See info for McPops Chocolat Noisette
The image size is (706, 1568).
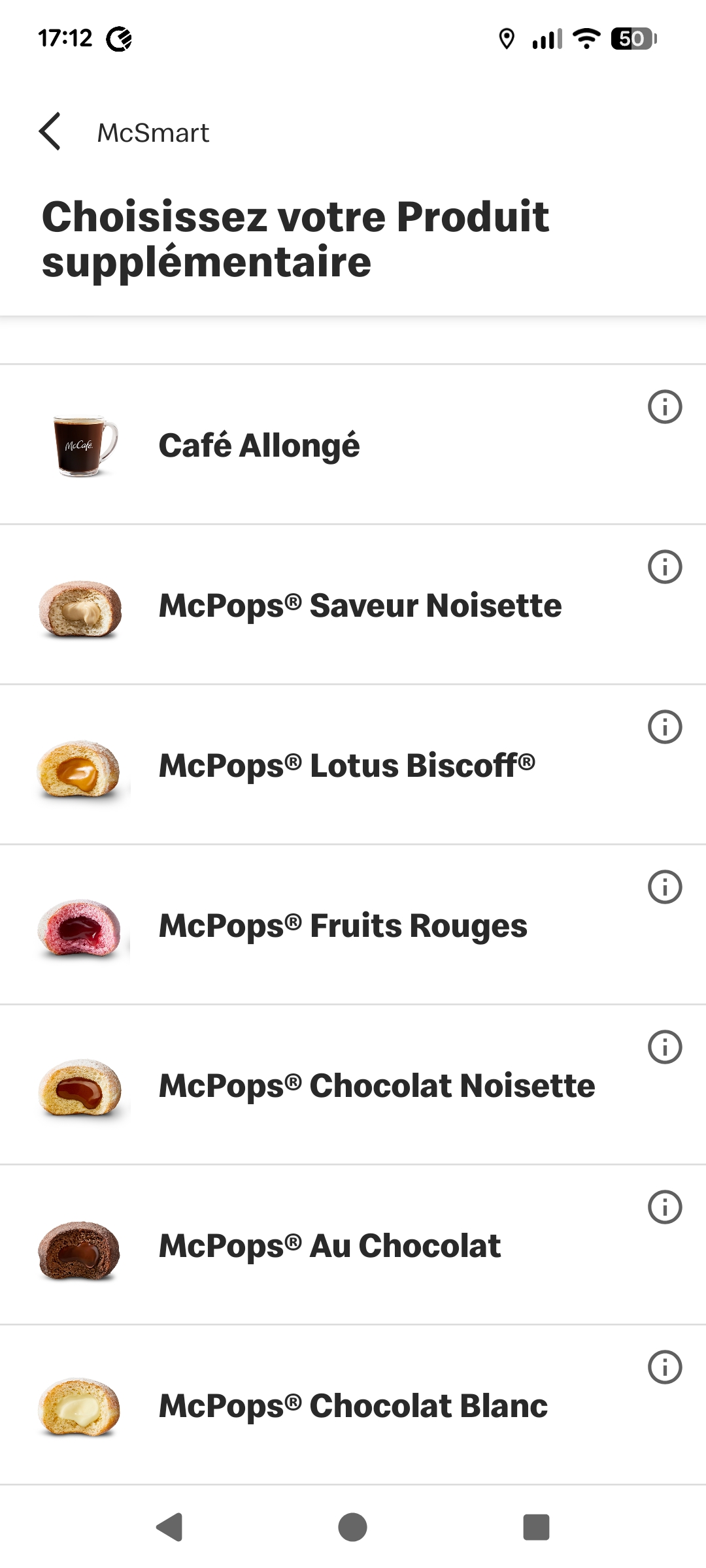tap(665, 1047)
